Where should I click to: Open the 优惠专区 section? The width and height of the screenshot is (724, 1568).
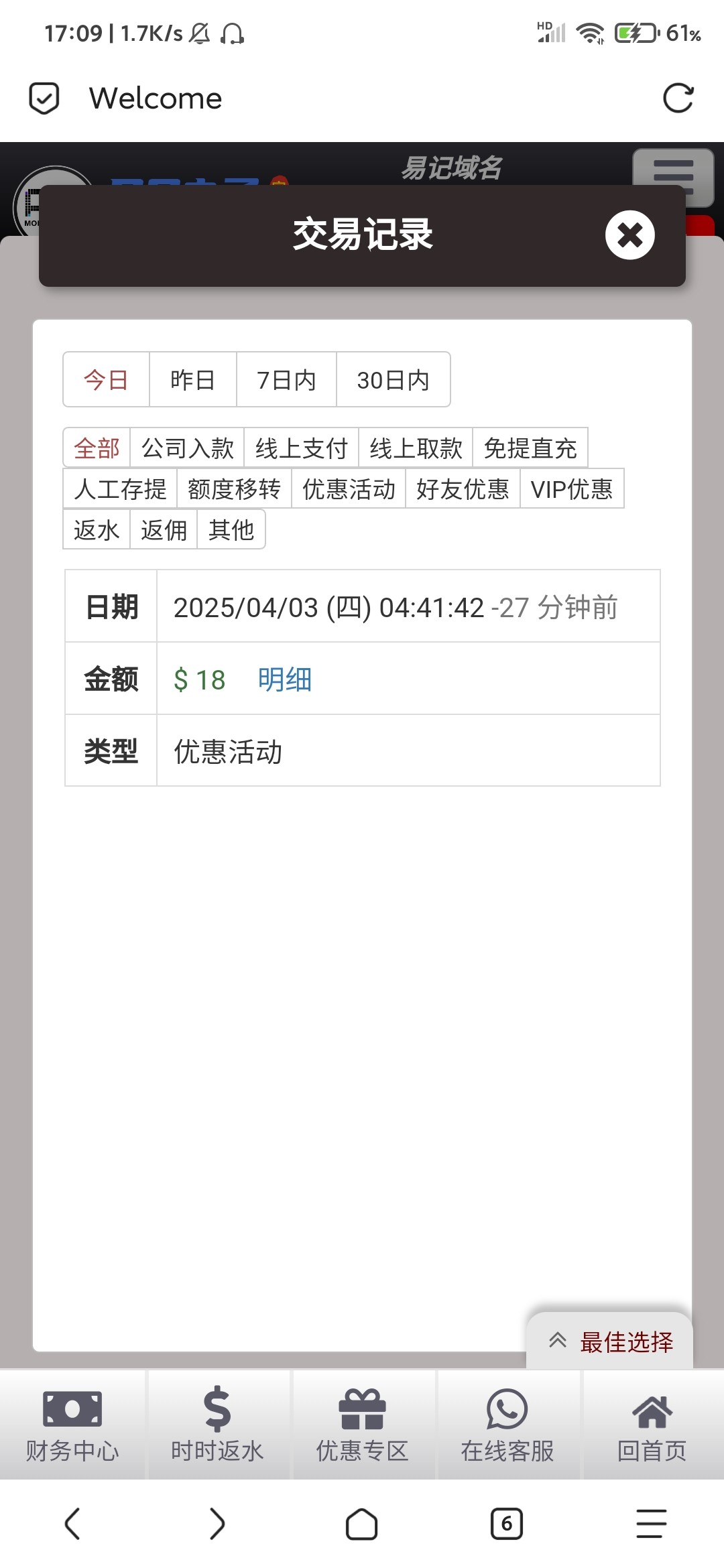(362, 1425)
